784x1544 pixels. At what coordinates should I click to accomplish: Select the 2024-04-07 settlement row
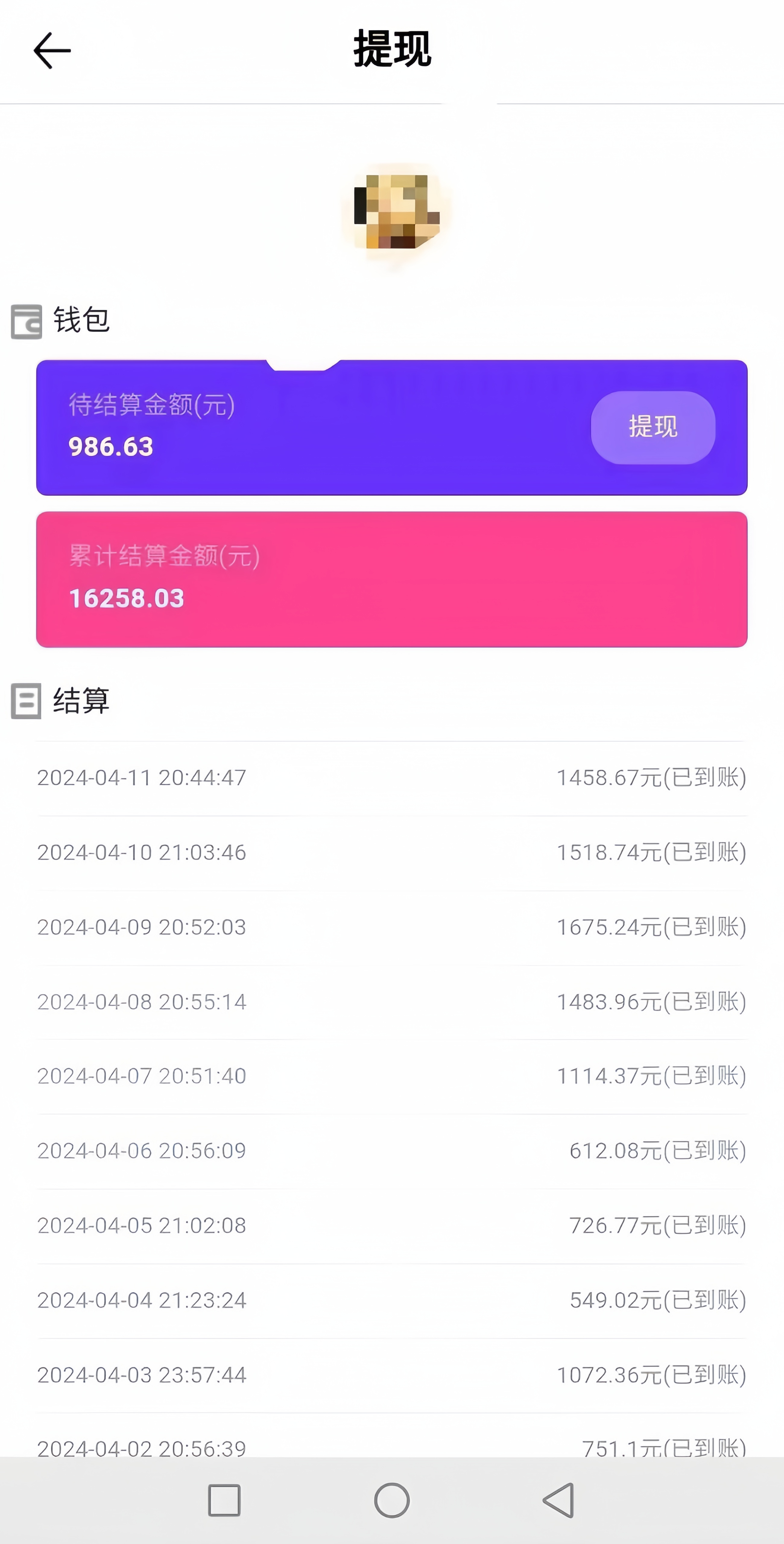392,1076
